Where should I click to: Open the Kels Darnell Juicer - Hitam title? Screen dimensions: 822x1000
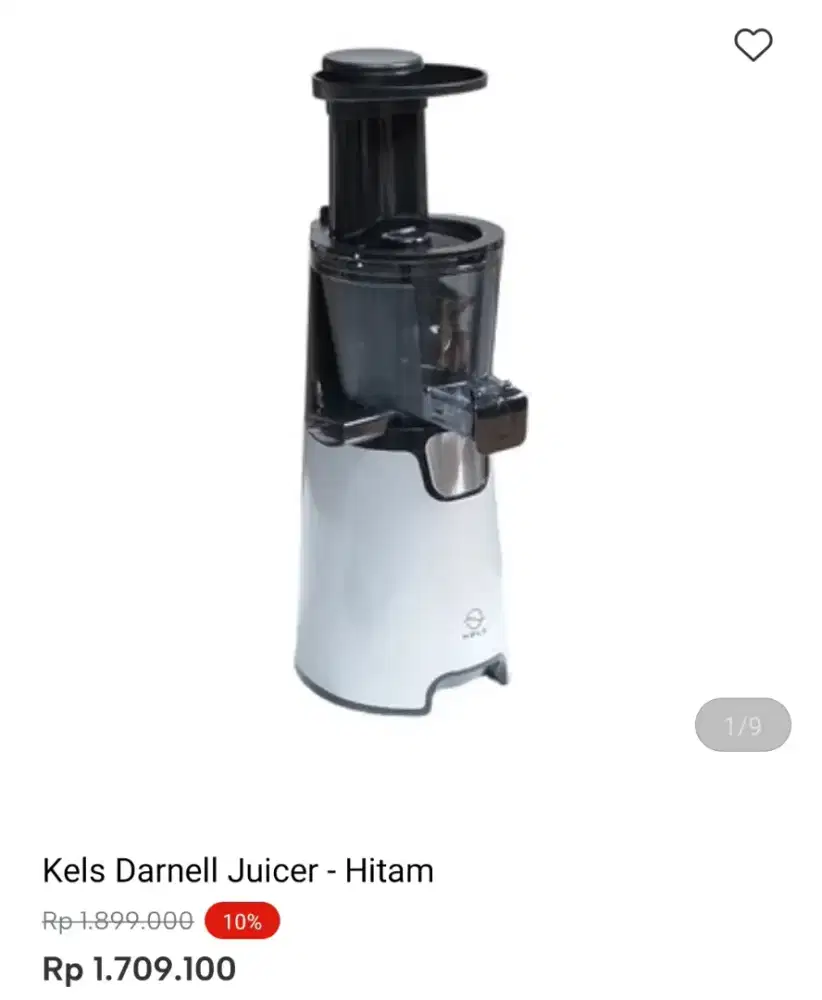tap(239, 870)
